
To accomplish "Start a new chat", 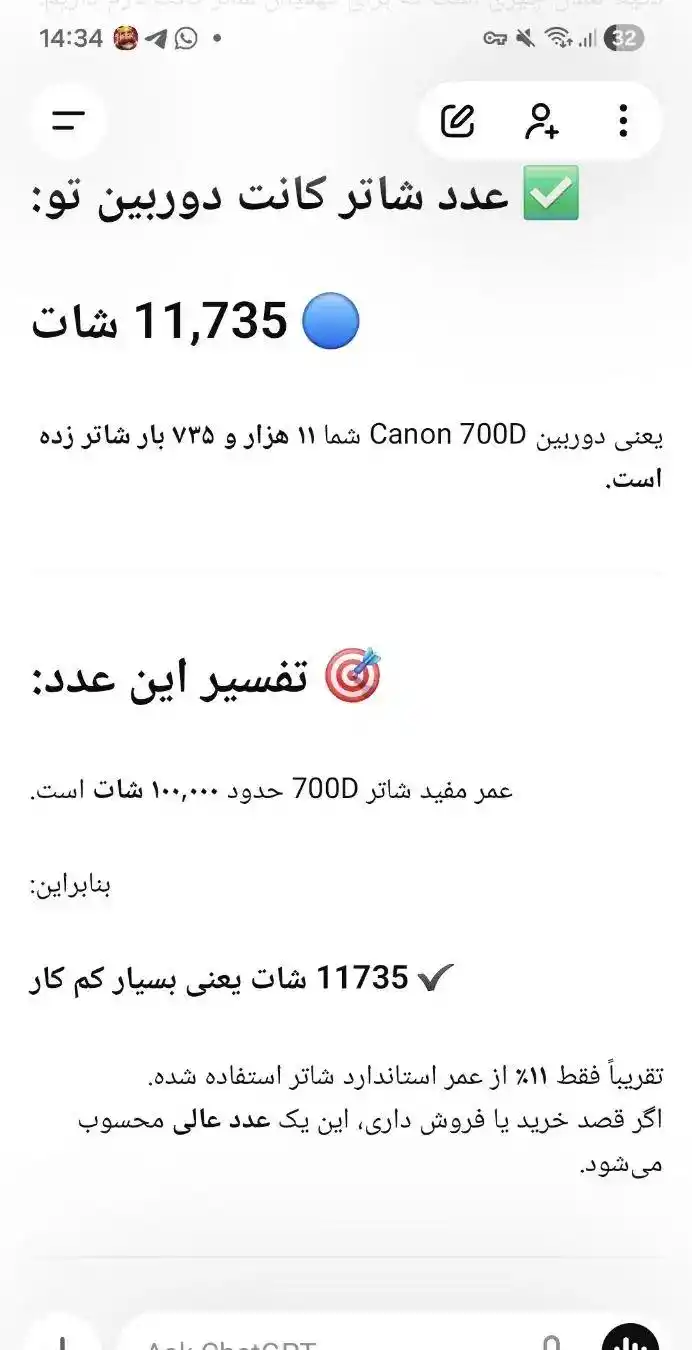I will pos(458,121).
